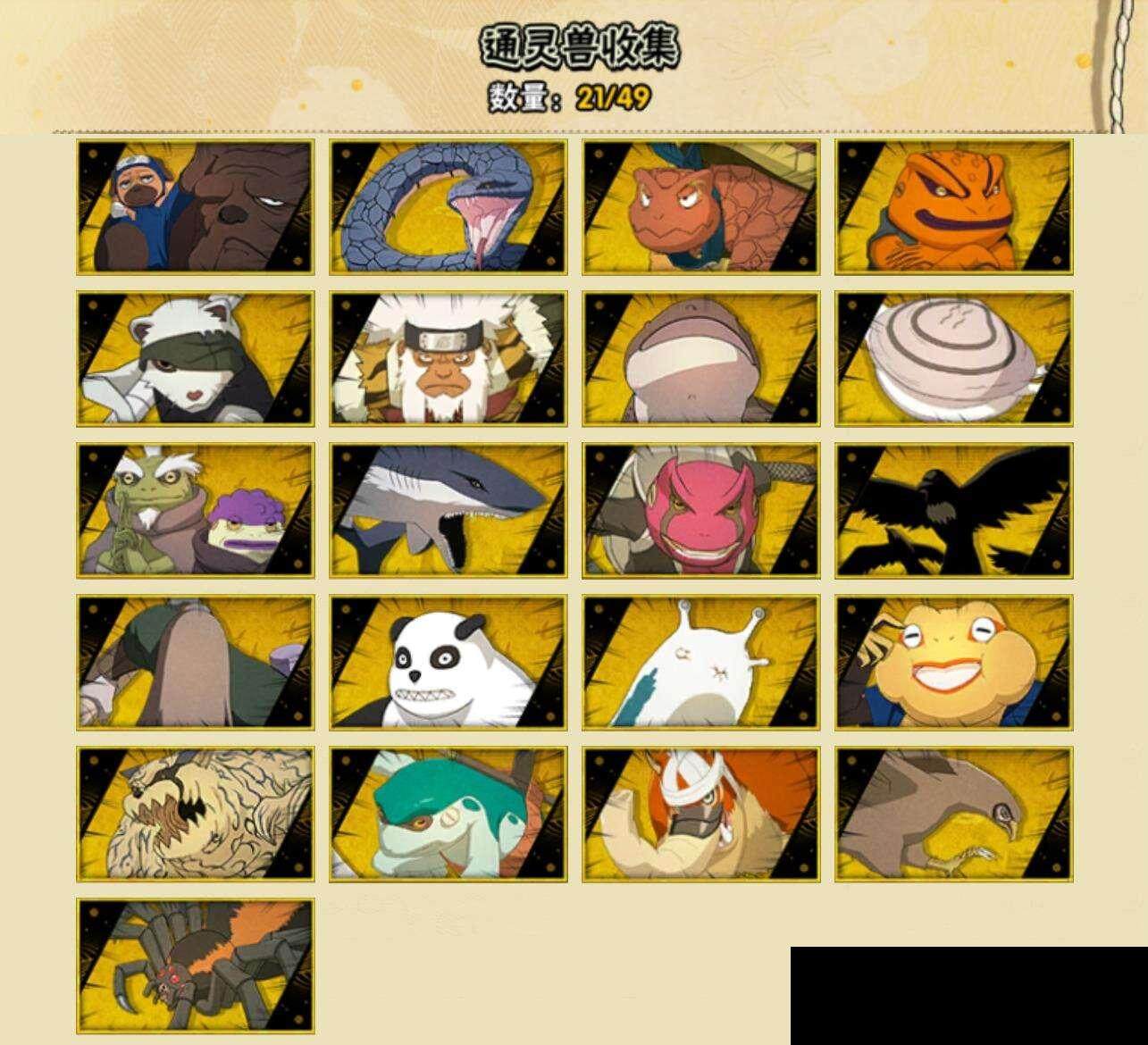Screen dimensions: 1148x1045
Task: Open the teal-headed toad card
Action: [448, 815]
